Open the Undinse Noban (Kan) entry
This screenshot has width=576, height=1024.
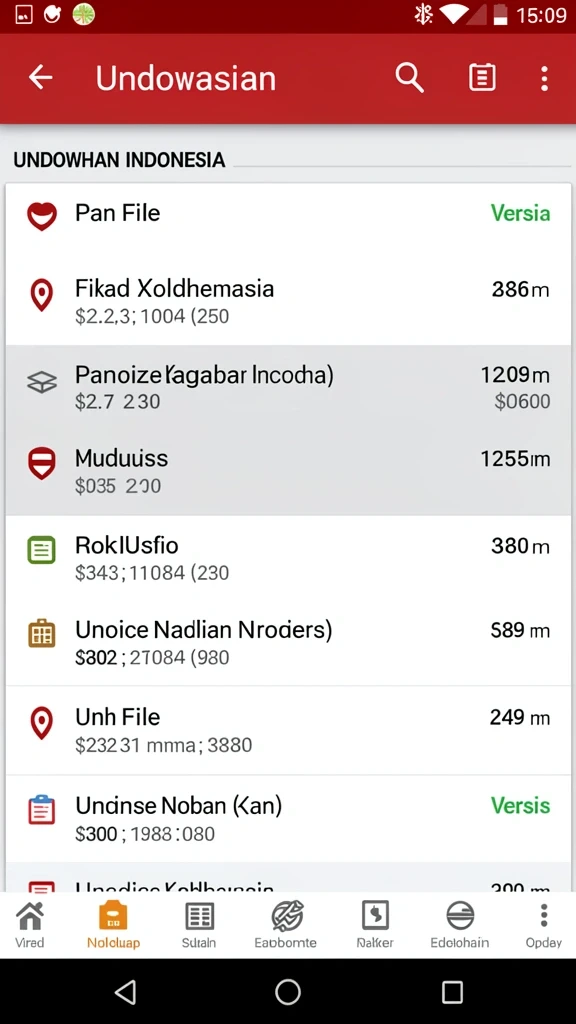point(288,819)
